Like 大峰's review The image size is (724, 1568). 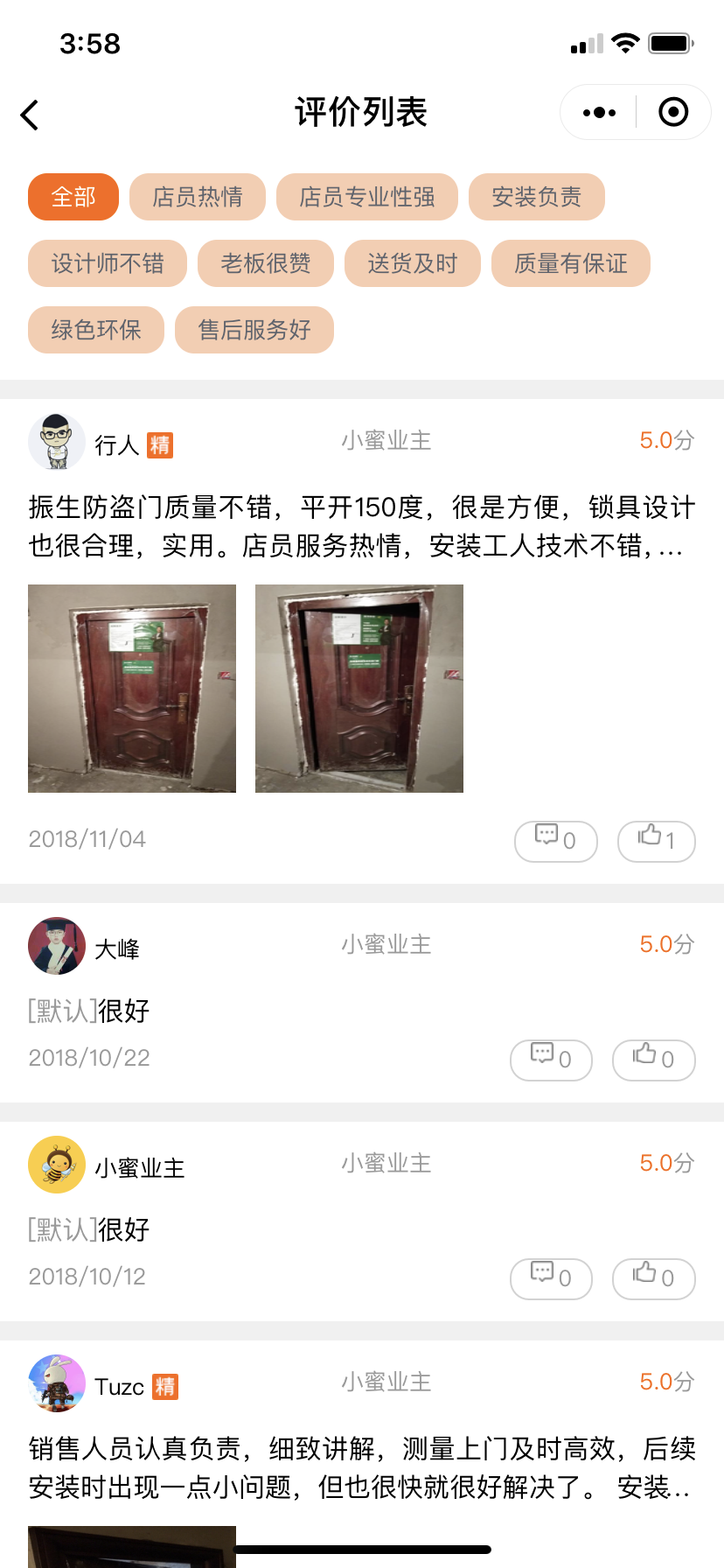point(654,1060)
